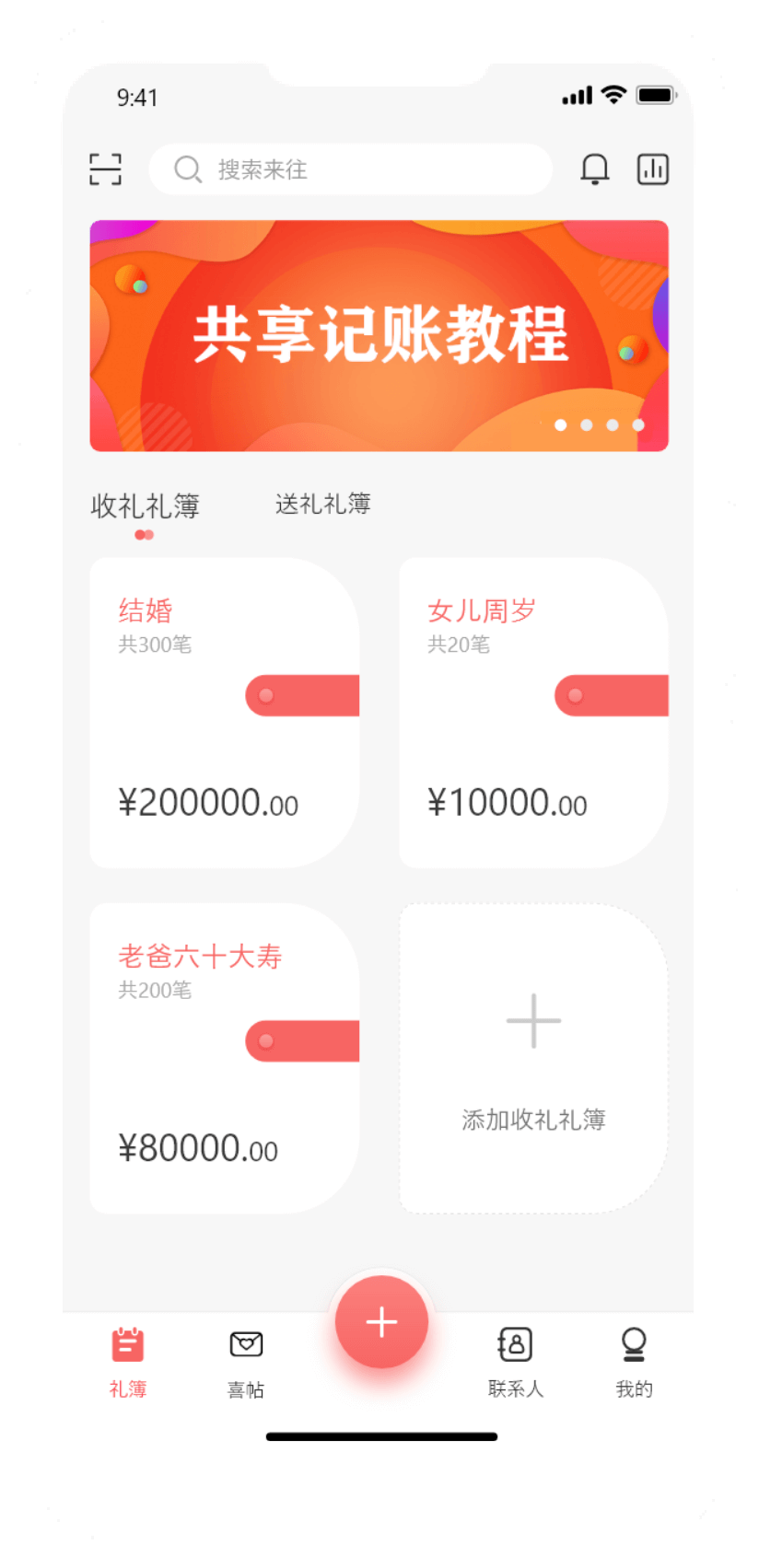Open the notifications bell
Image resolution: width=759 pixels, height=1568 pixels.
click(x=594, y=169)
